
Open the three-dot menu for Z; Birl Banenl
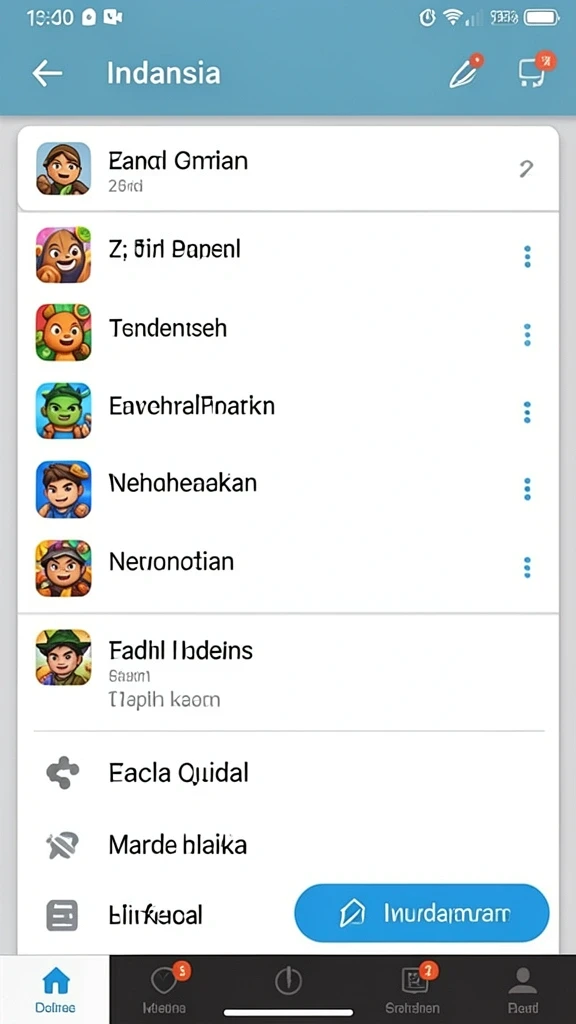(x=527, y=257)
